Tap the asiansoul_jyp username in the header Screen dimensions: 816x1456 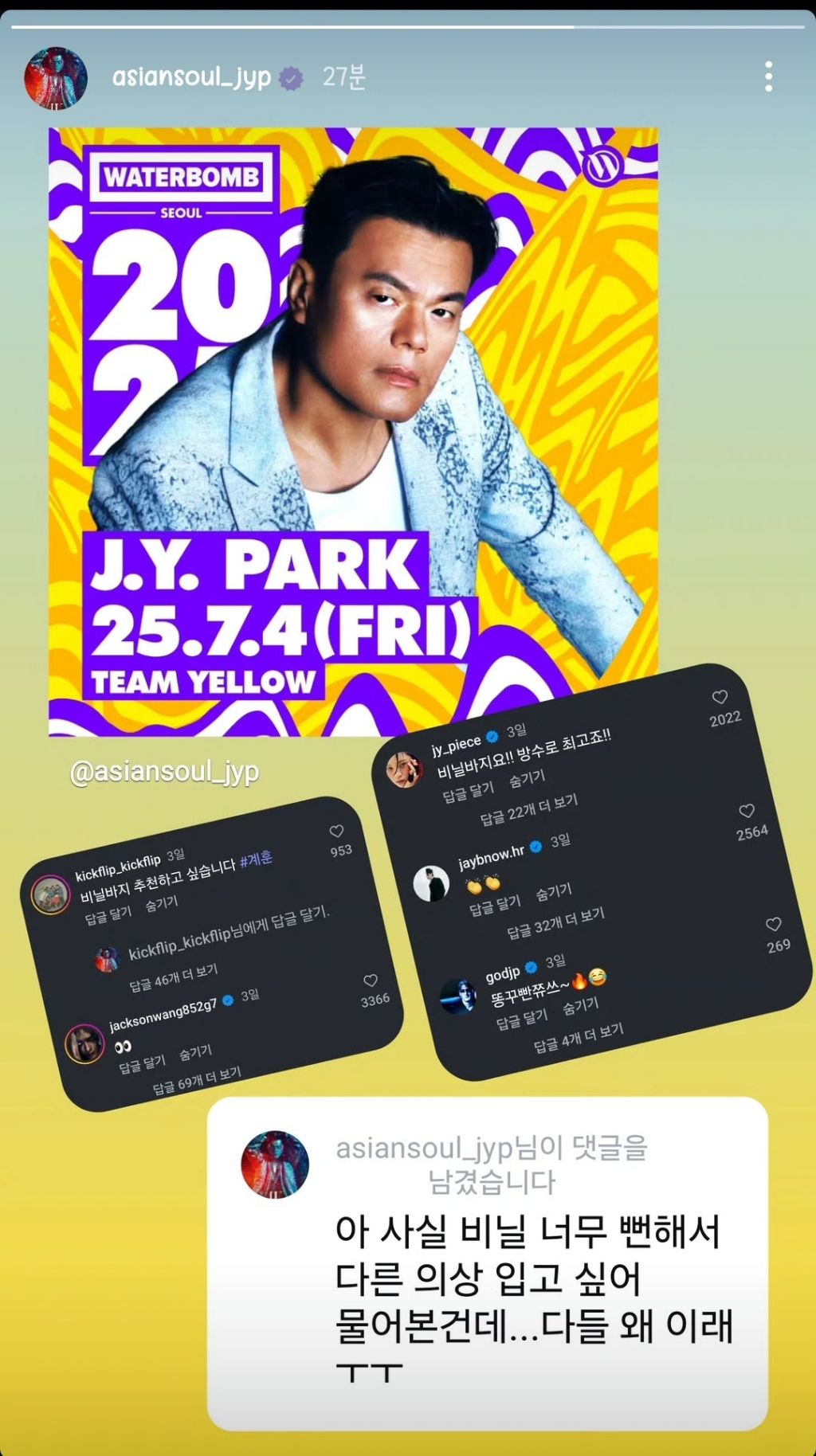click(191, 77)
